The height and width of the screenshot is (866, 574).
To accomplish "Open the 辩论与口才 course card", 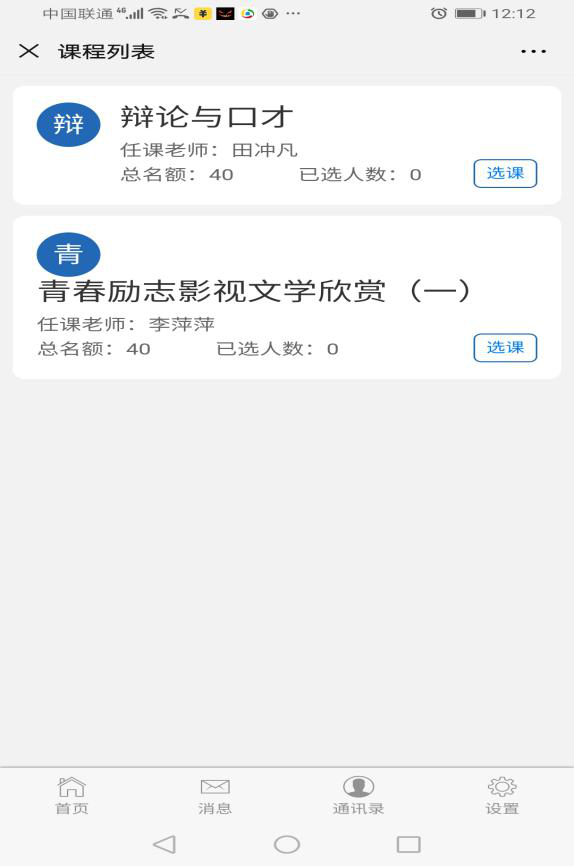I will tap(287, 145).
